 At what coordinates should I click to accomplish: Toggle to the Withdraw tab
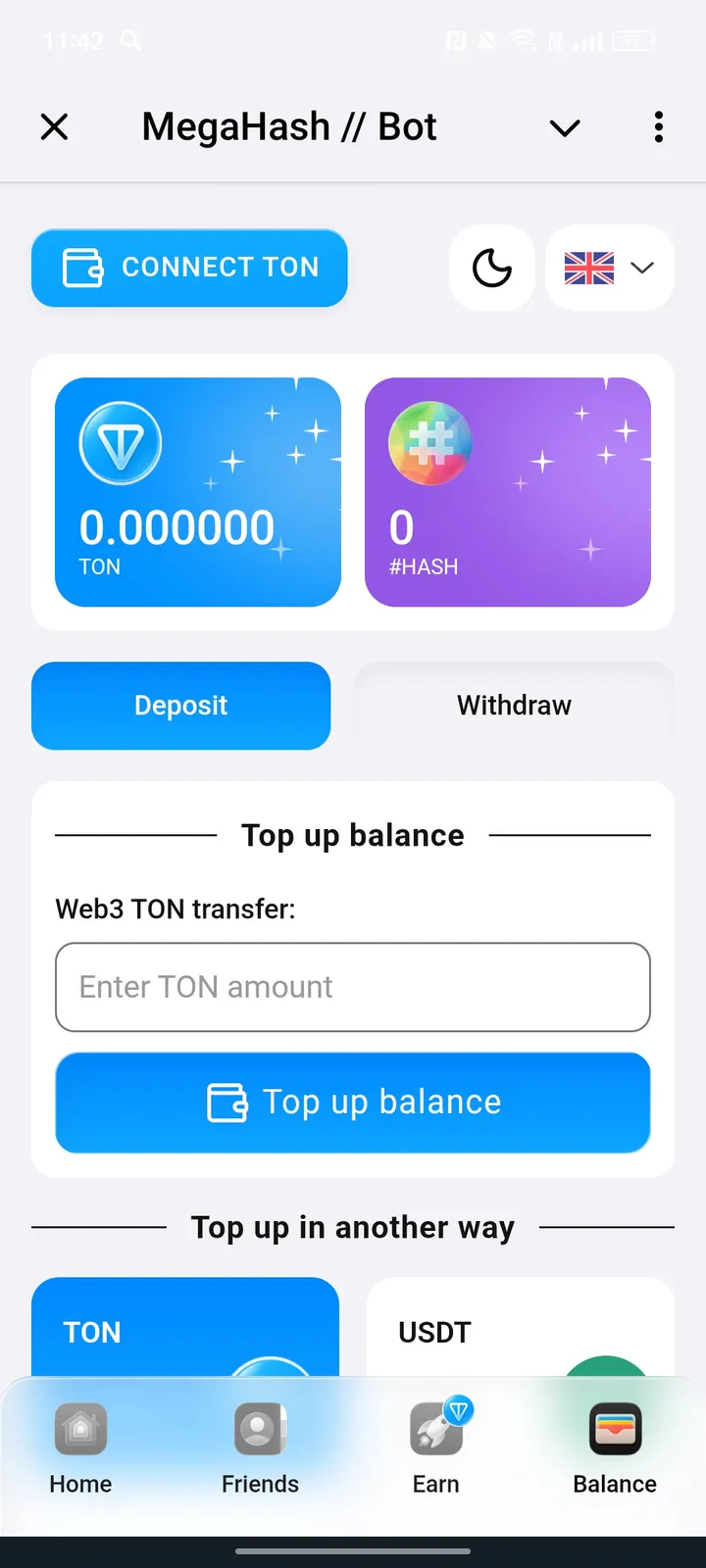coord(514,705)
